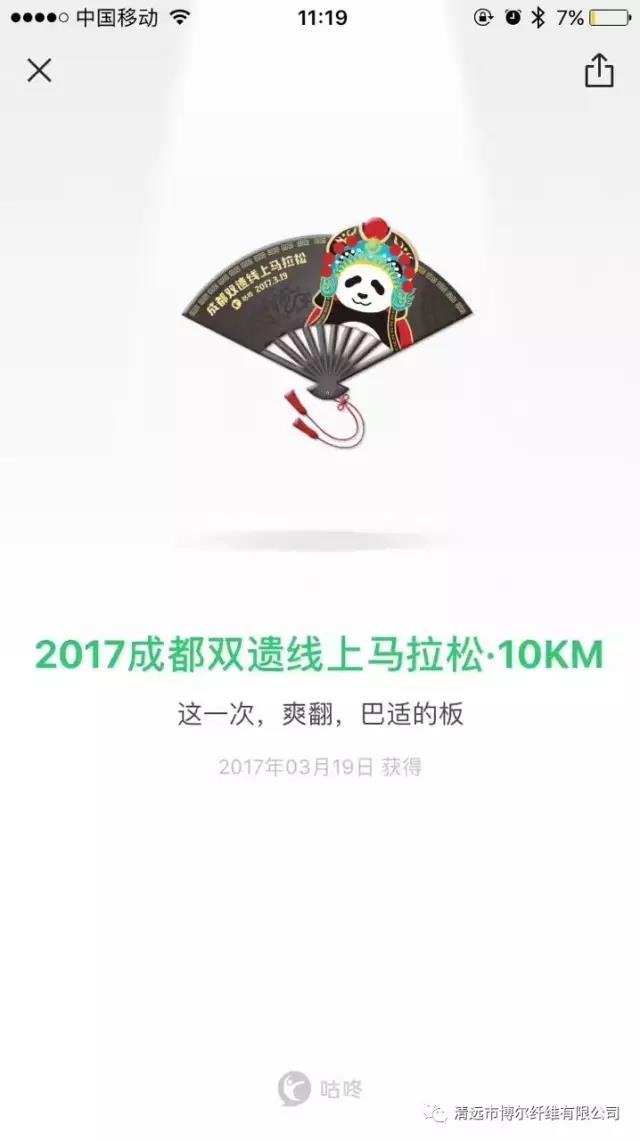Screen dimensions: 640x1141
Task: Share the Chengdu marathon medal
Action: 598,70
